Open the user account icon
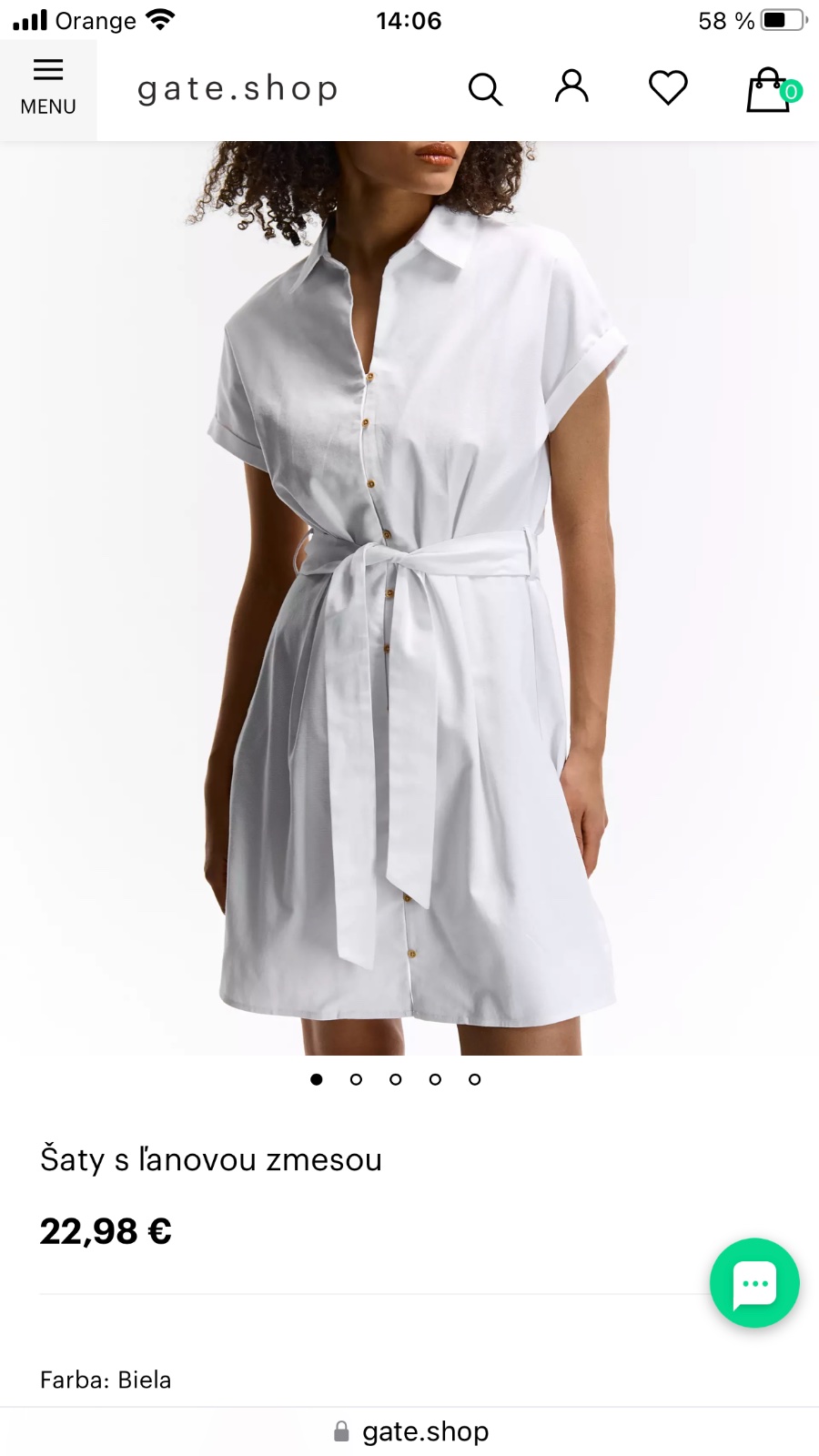The height and width of the screenshot is (1456, 819). (x=572, y=87)
